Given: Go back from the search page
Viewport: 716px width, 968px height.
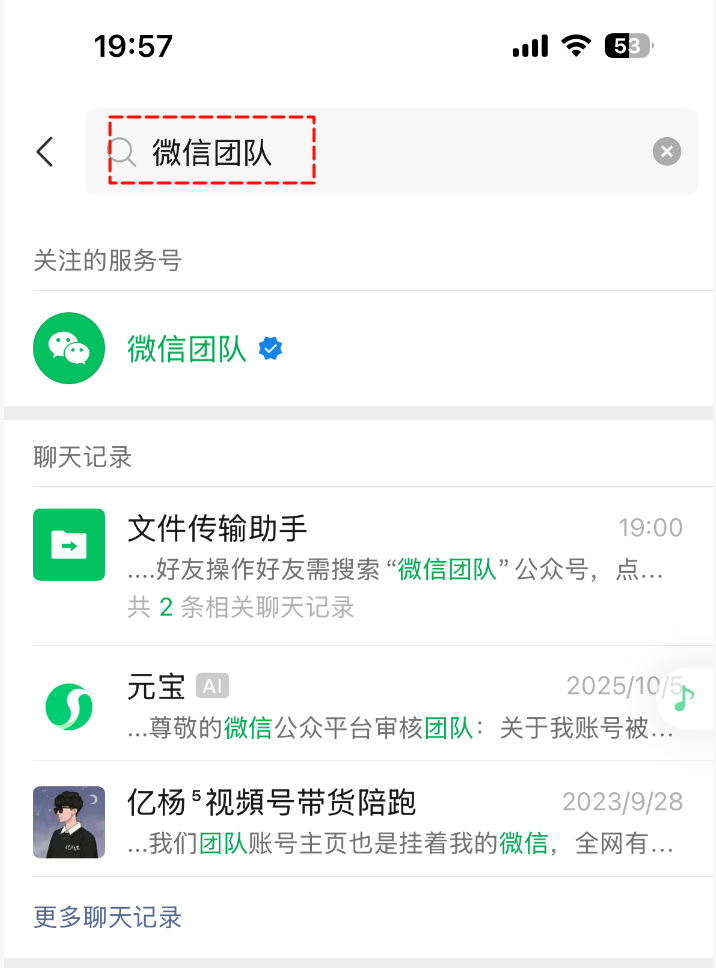Looking at the screenshot, I should [45, 152].
